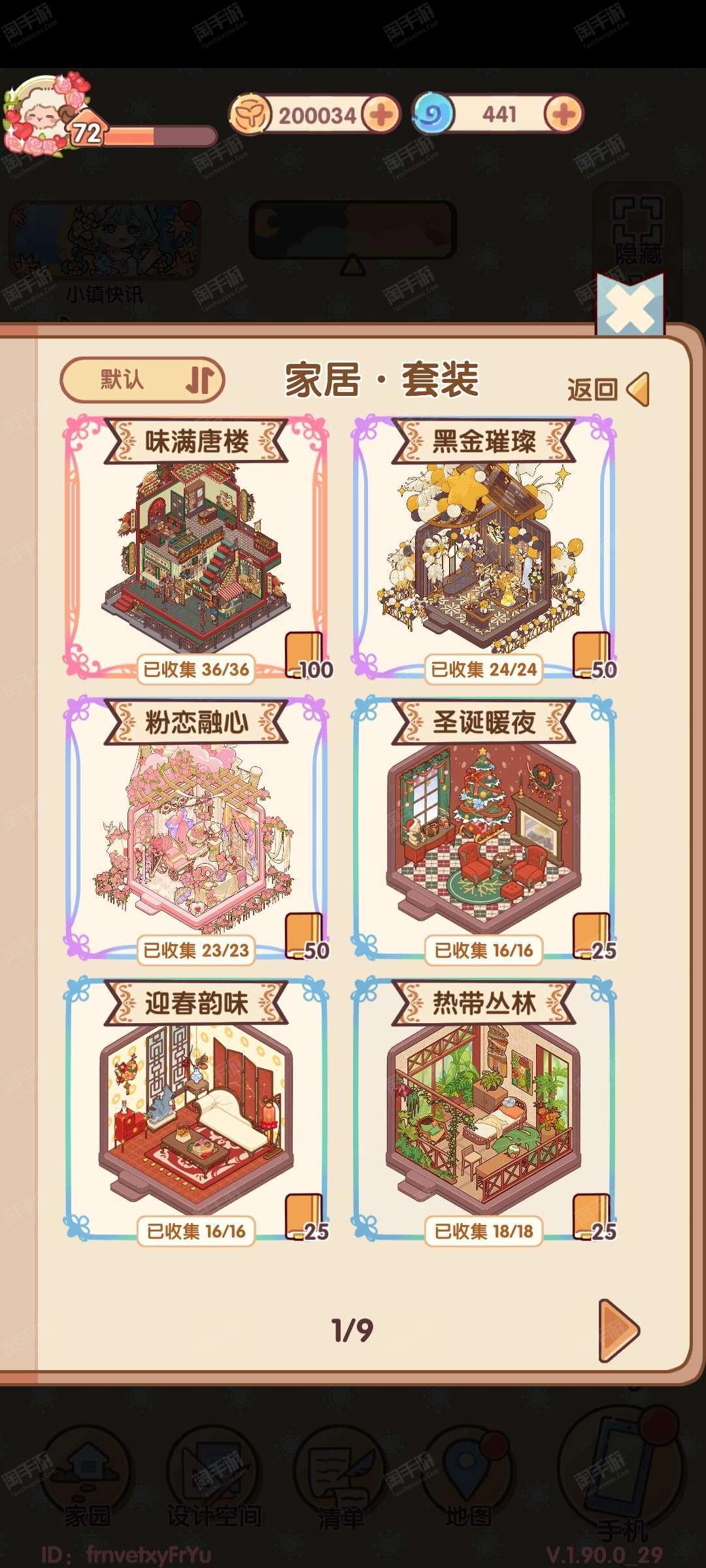
Task: Open the 黑金璀璨 furniture set
Action: (x=484, y=547)
